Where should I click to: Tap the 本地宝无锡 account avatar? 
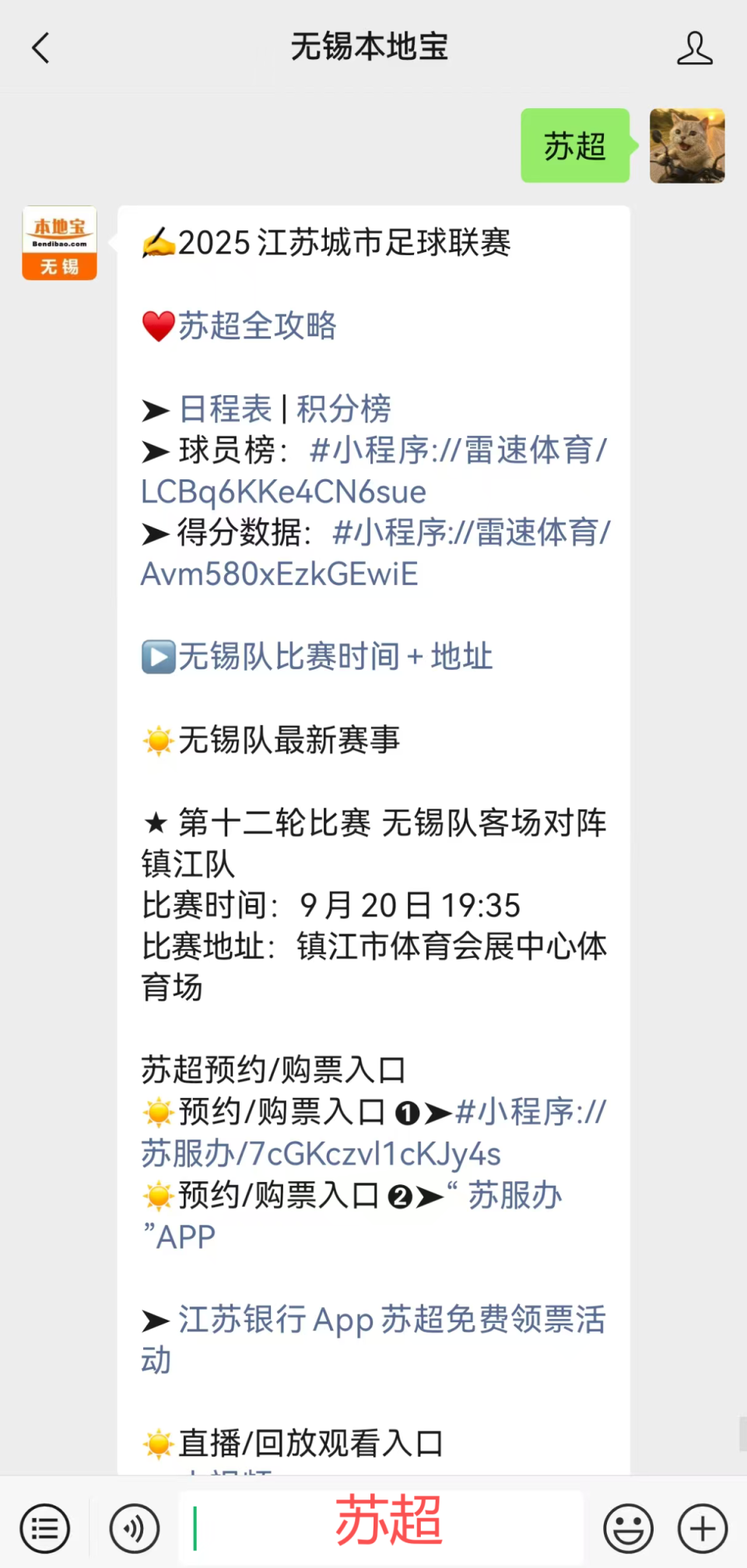click(58, 242)
